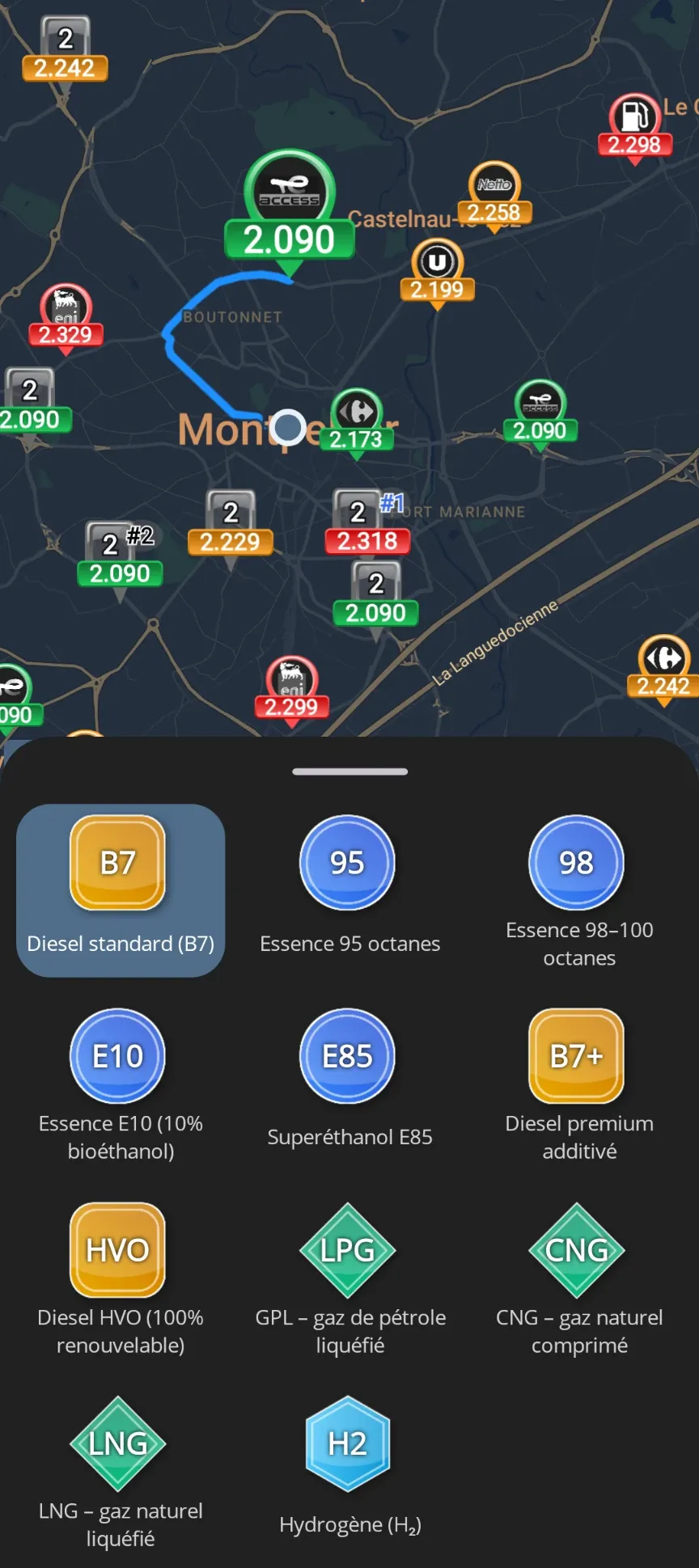Pick CNG gaz naturel comprimé
Image resolution: width=699 pixels, height=1568 pixels.
click(x=578, y=1277)
